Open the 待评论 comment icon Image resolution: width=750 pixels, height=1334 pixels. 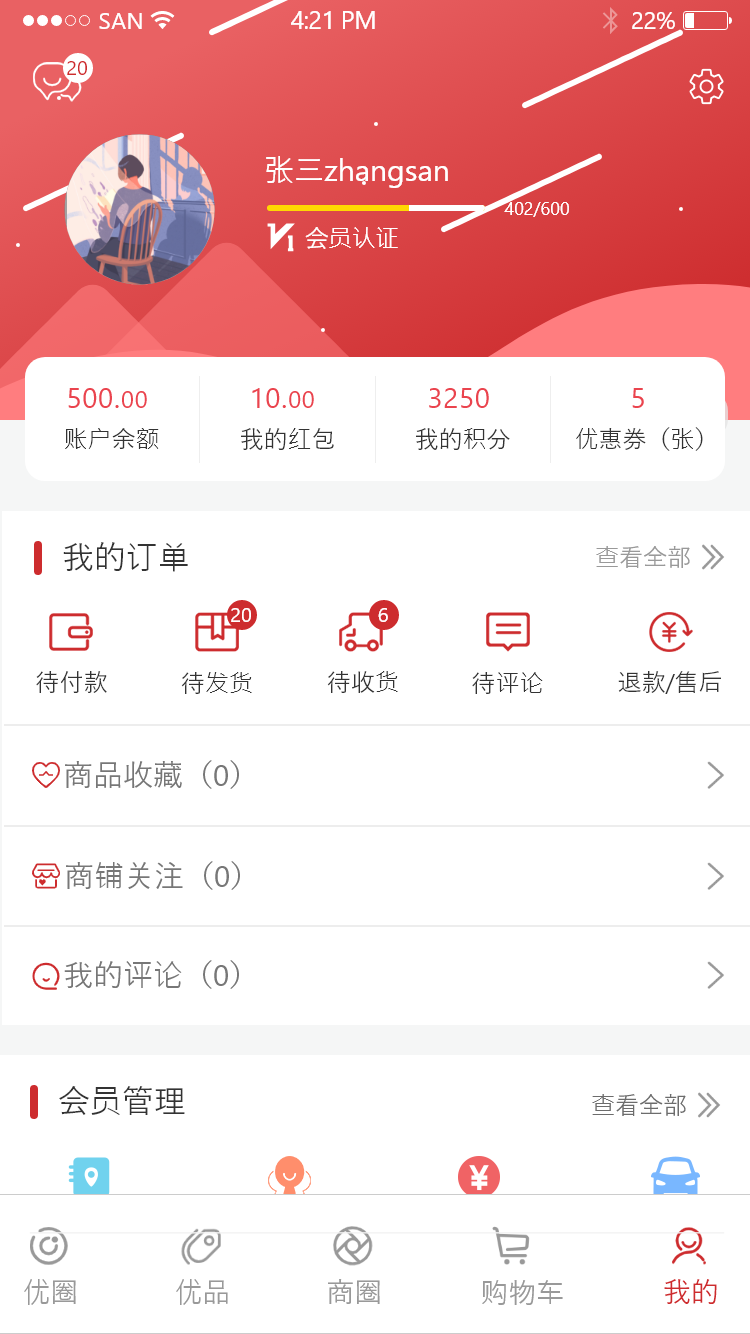point(506,631)
